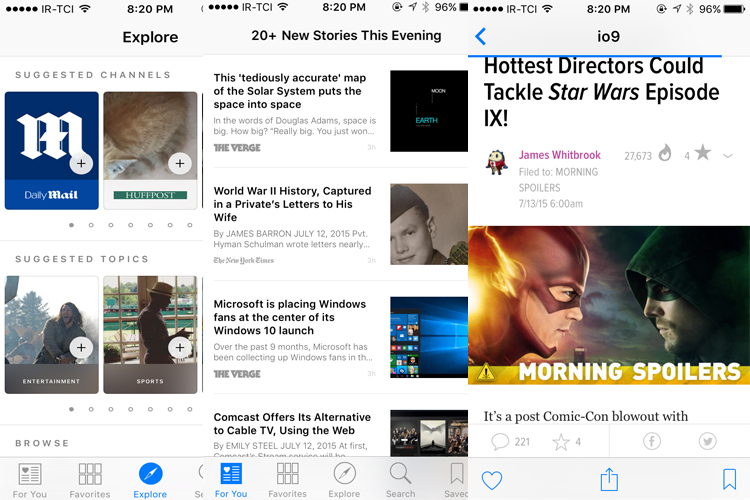
Task: Share the io9 article
Action: point(609,479)
